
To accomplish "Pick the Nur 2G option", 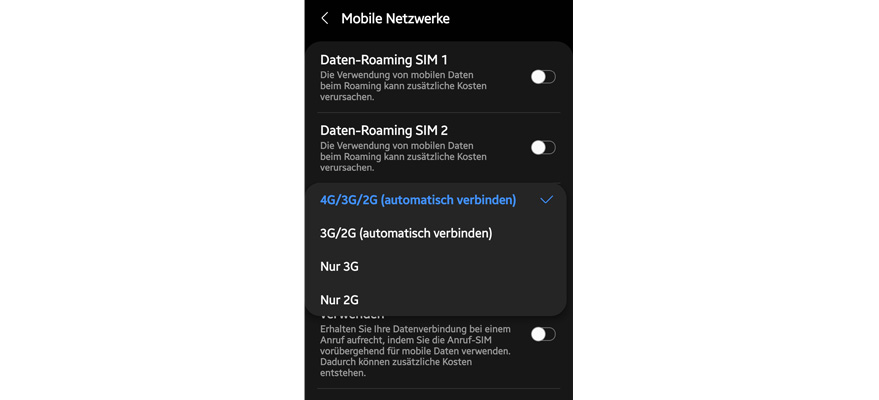I will [x=340, y=300].
